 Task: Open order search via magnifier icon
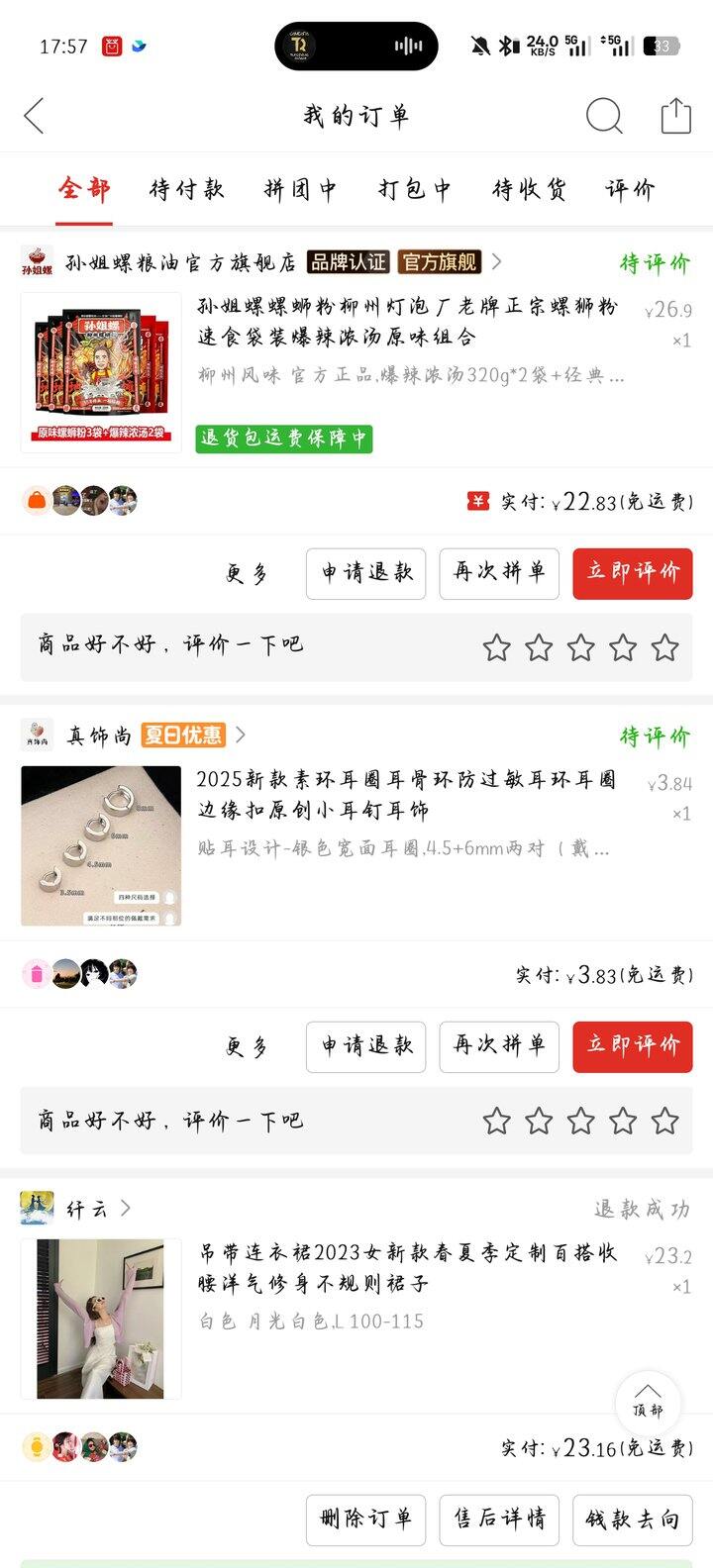[603, 116]
